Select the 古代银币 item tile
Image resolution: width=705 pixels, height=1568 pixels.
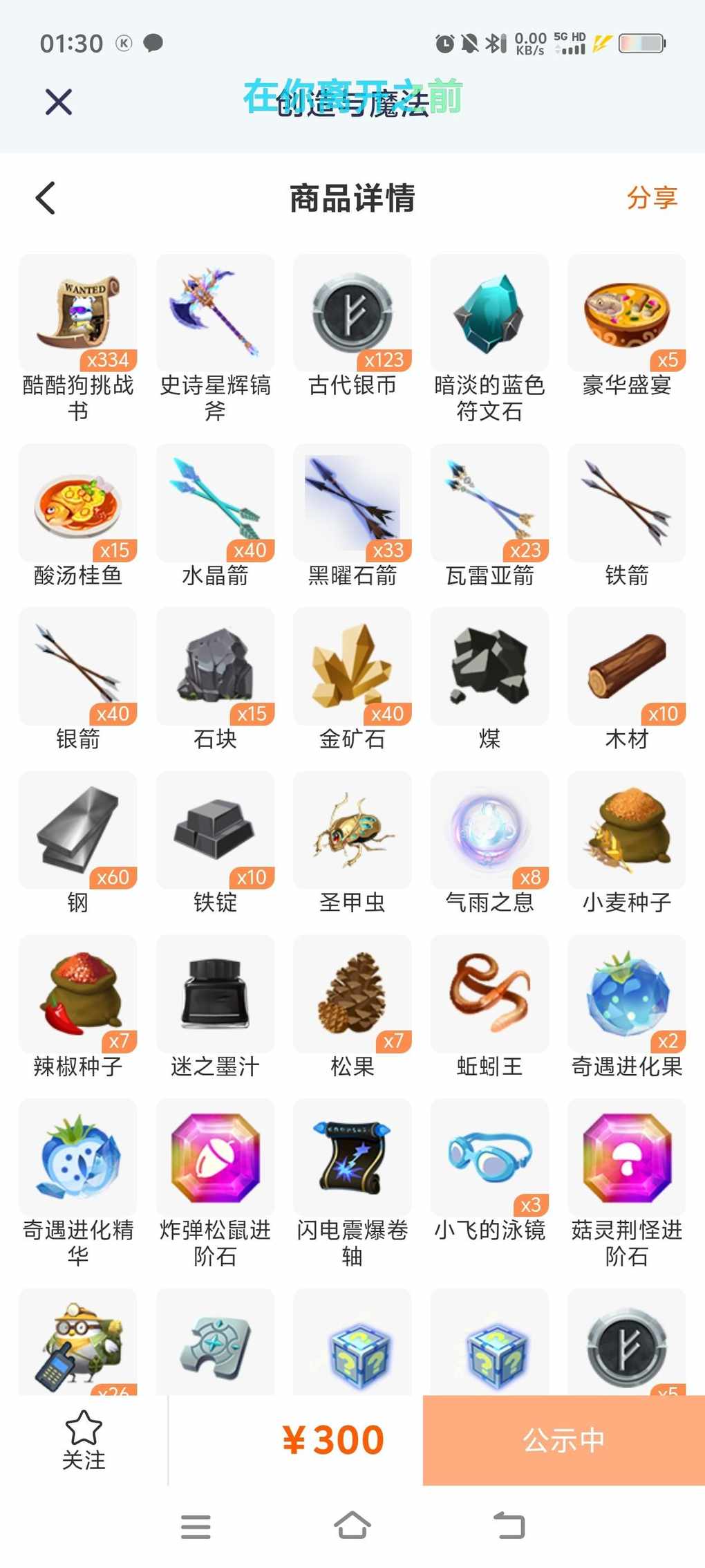(x=352, y=313)
